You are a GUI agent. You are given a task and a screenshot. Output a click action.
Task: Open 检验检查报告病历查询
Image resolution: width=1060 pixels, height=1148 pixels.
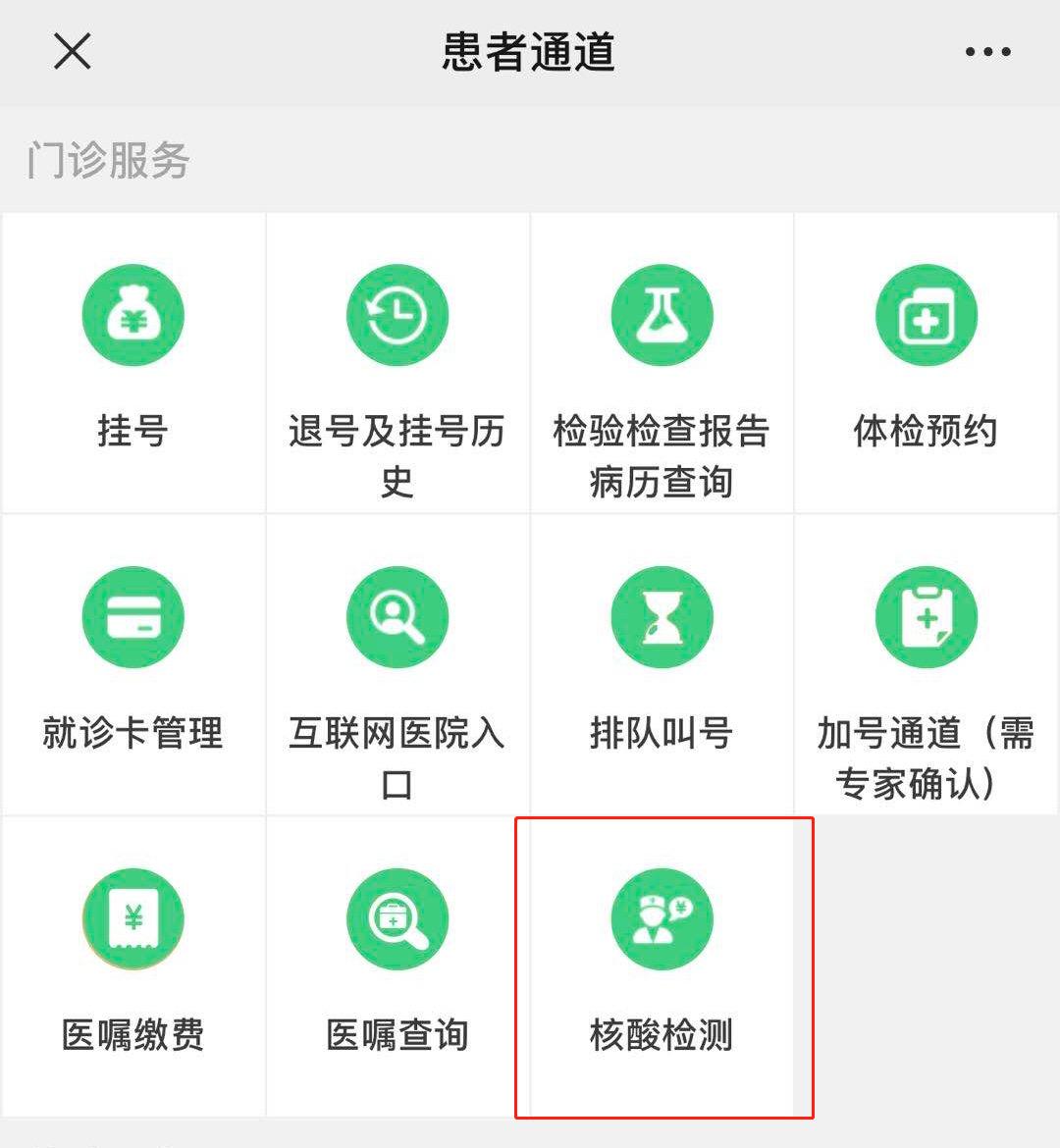[x=662, y=363]
